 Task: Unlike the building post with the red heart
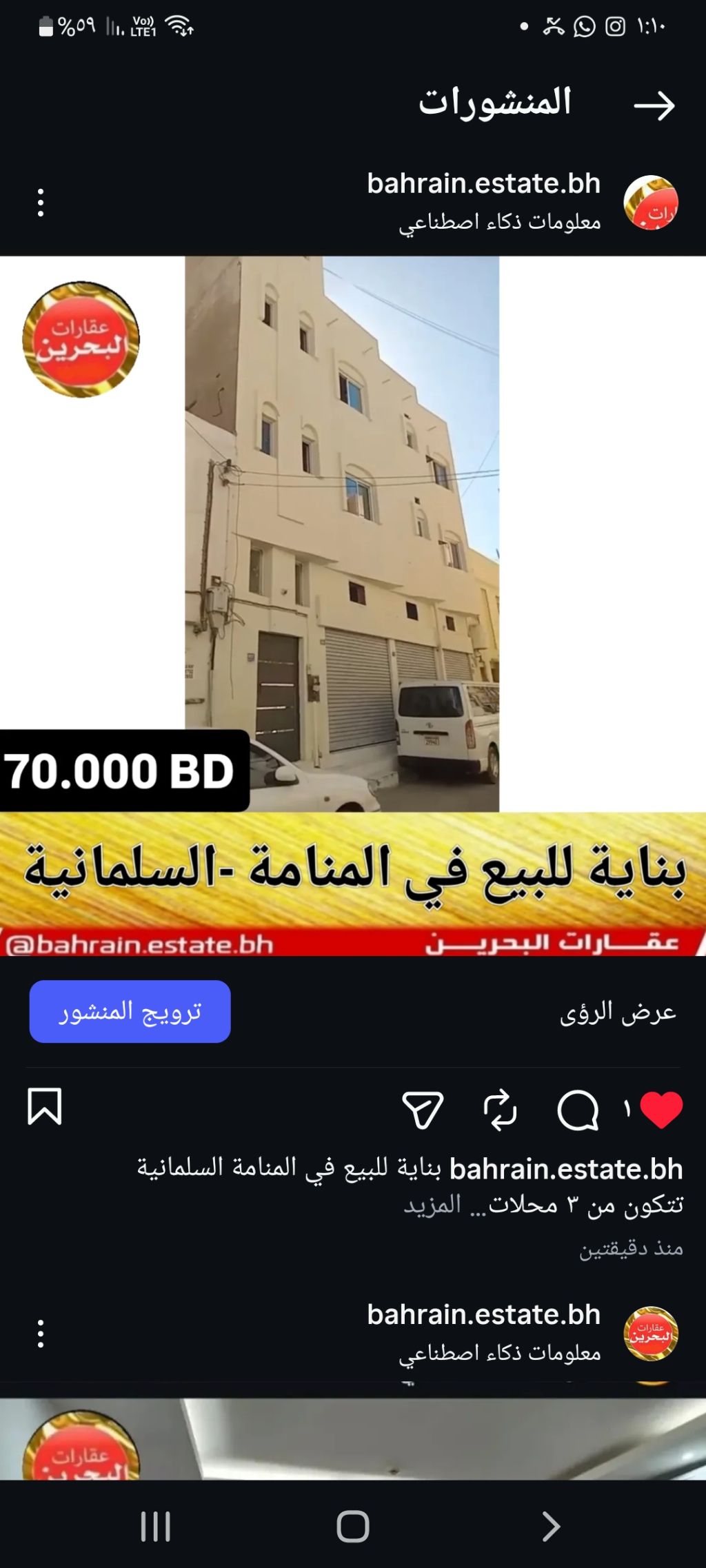point(661,1109)
